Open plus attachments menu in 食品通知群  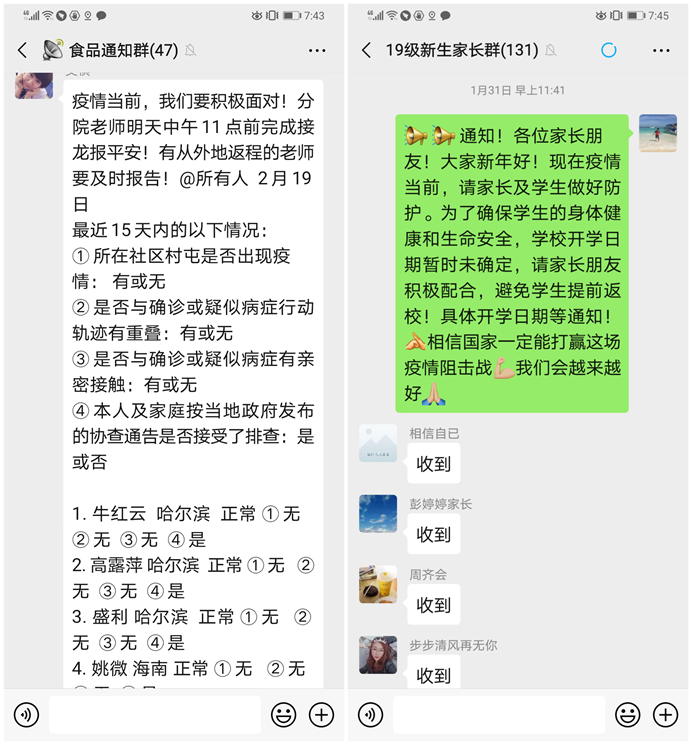coord(321,715)
